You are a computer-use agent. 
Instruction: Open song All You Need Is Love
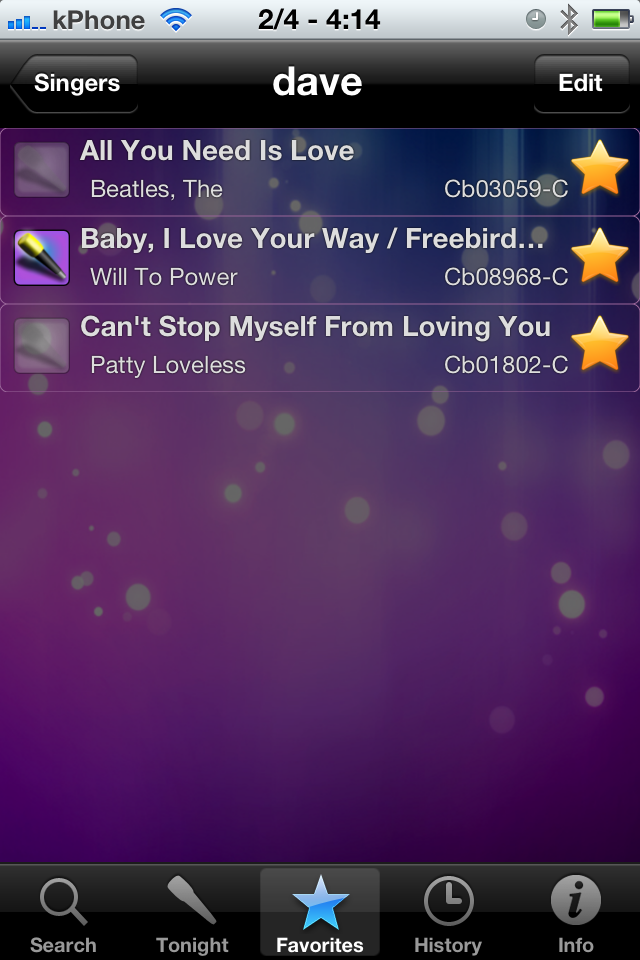click(x=300, y=170)
